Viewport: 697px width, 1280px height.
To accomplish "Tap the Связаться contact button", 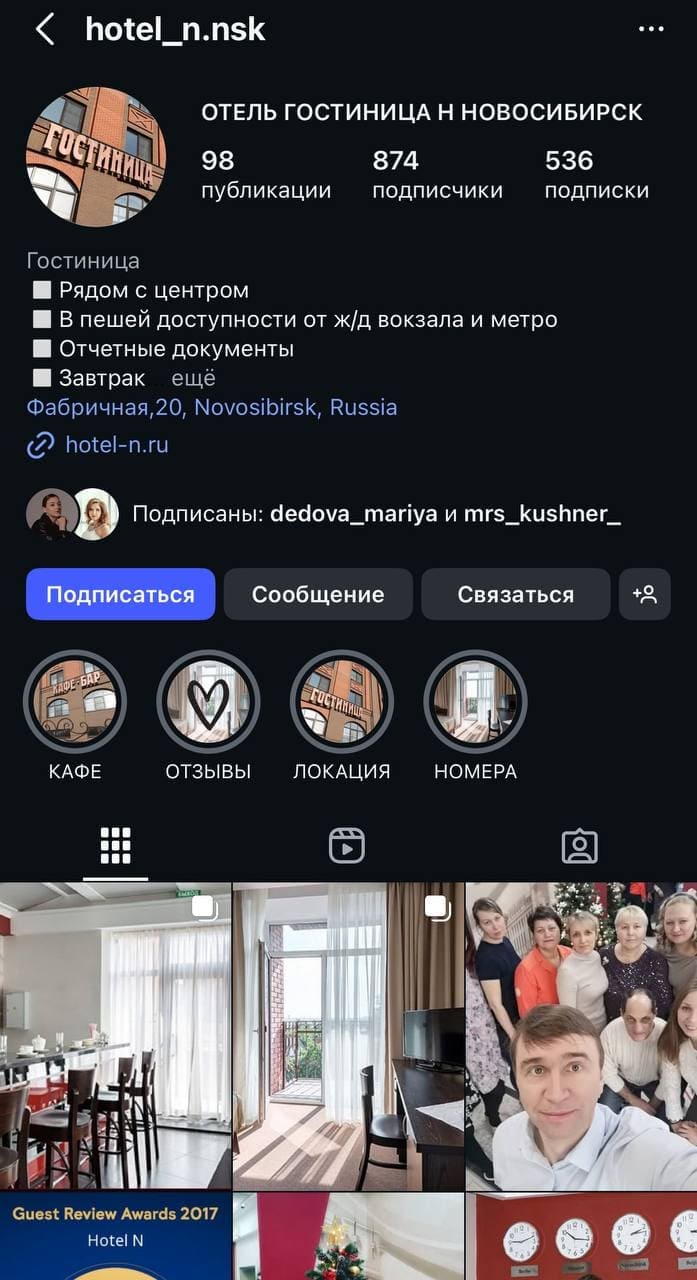I will [515, 594].
